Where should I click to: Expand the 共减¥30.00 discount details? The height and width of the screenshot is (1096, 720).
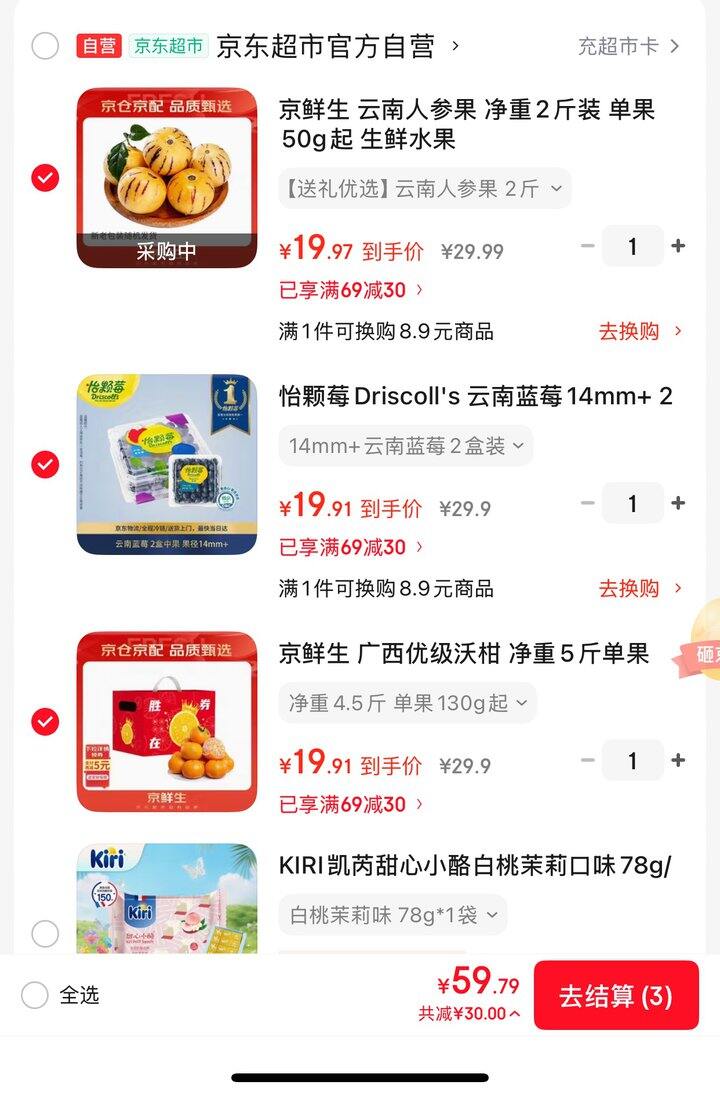click(x=470, y=1013)
